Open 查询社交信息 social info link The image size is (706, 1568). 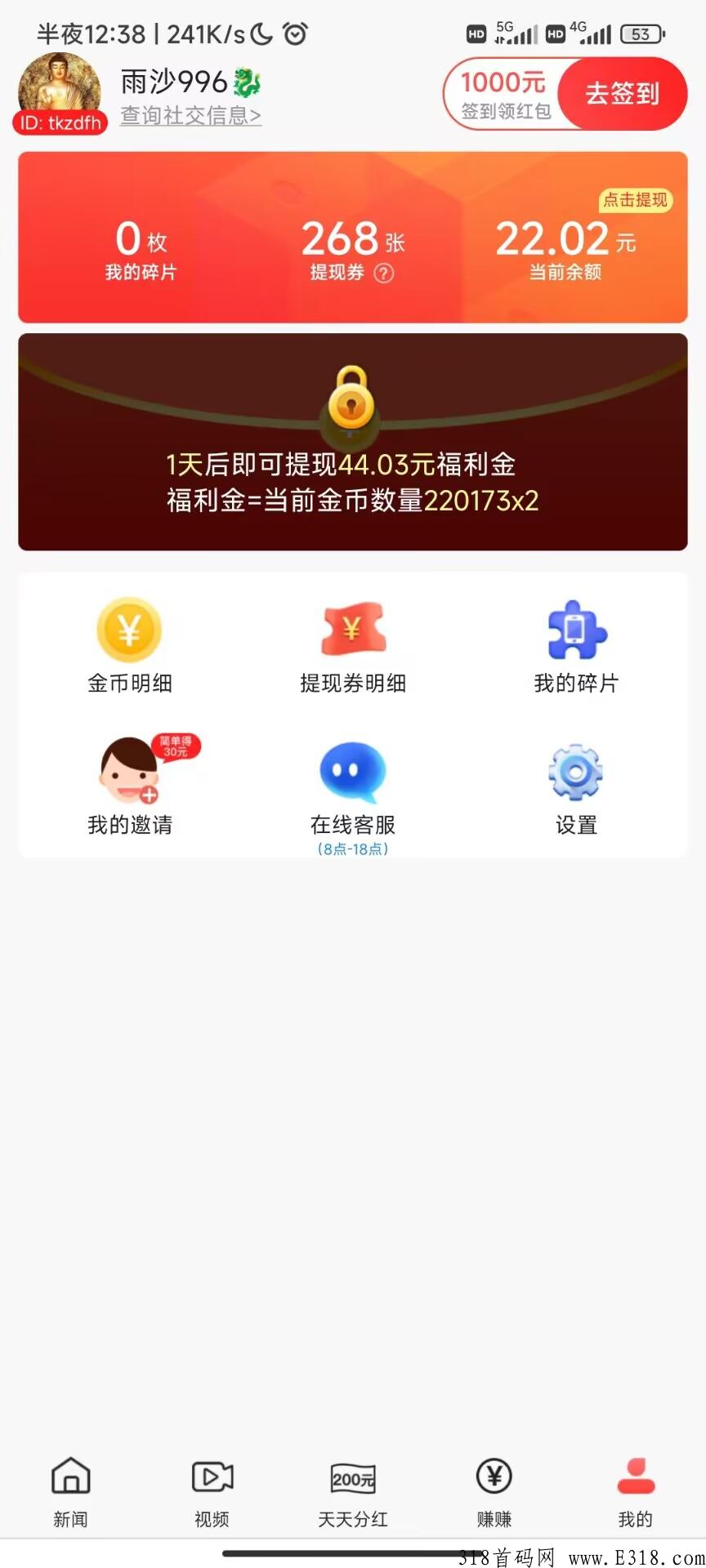click(x=190, y=117)
